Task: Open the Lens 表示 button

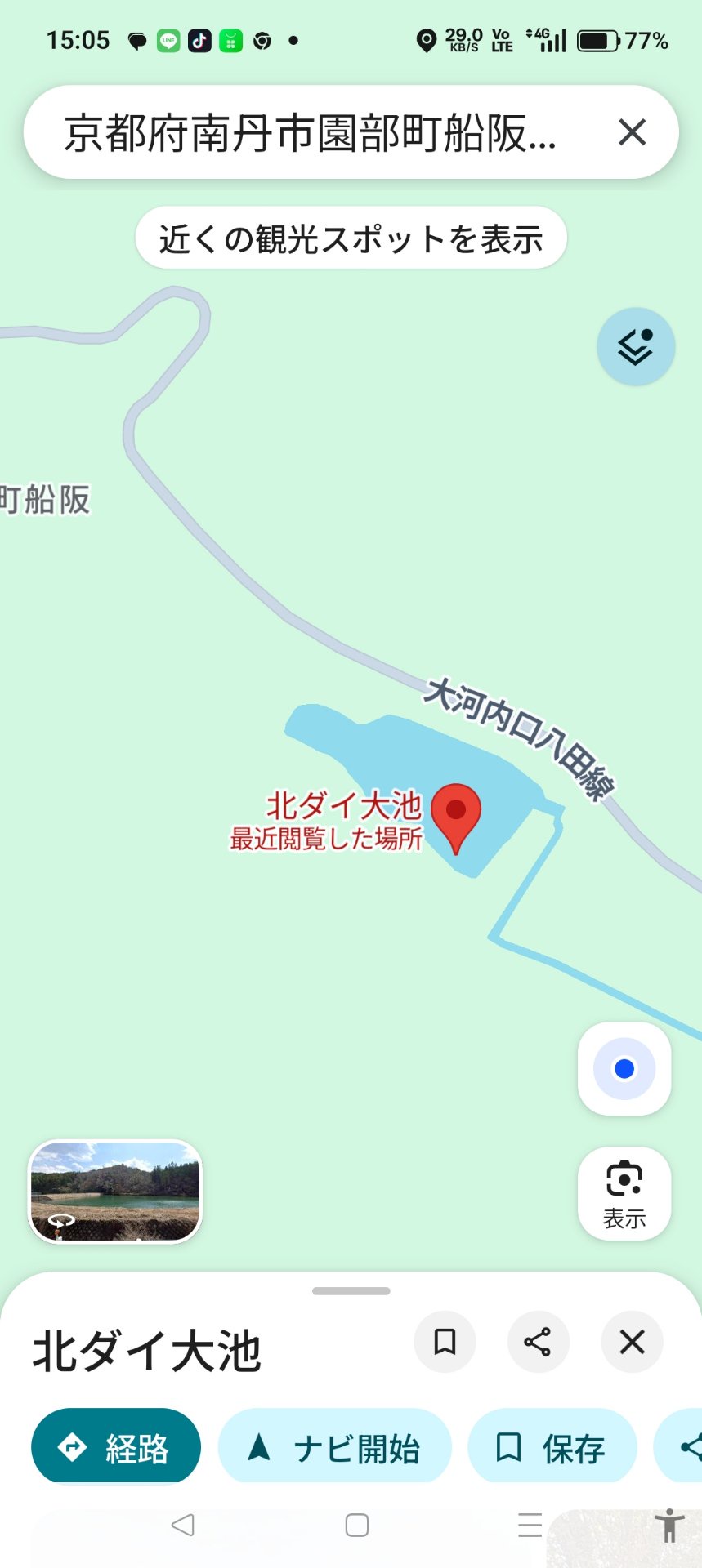Action: coord(624,1193)
